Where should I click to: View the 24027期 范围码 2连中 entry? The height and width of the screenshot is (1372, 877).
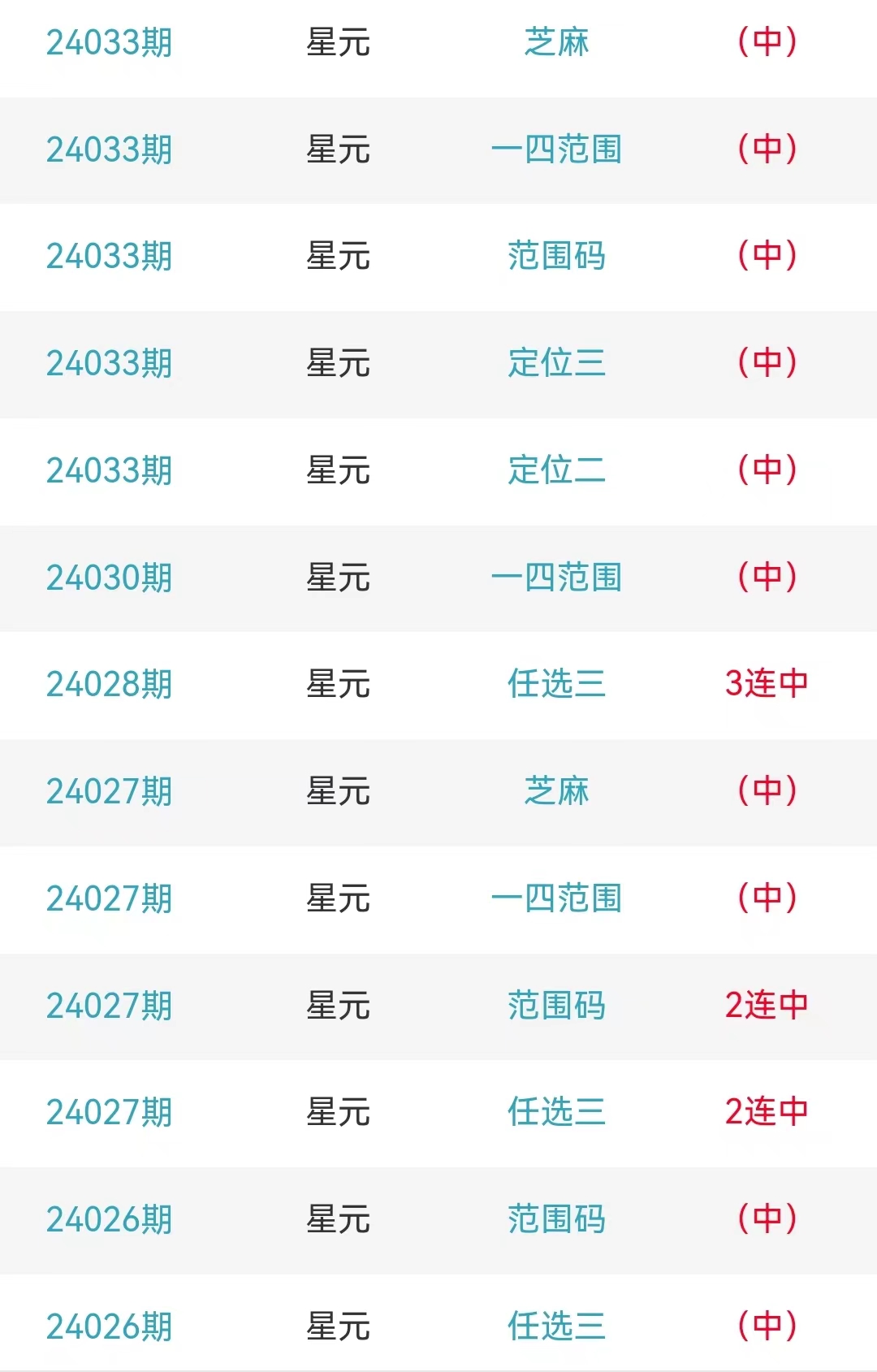(x=556, y=1006)
